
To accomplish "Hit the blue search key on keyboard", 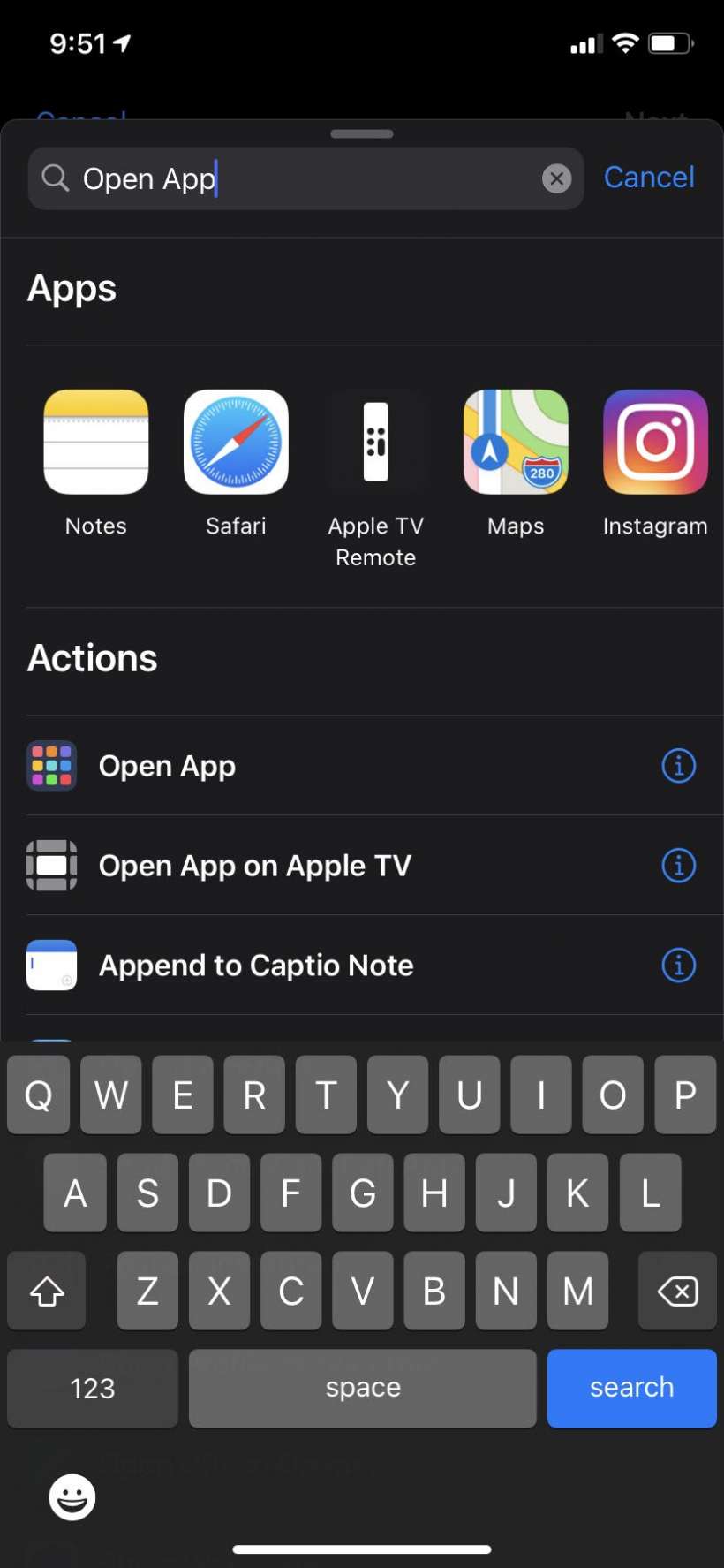I will tap(631, 1388).
